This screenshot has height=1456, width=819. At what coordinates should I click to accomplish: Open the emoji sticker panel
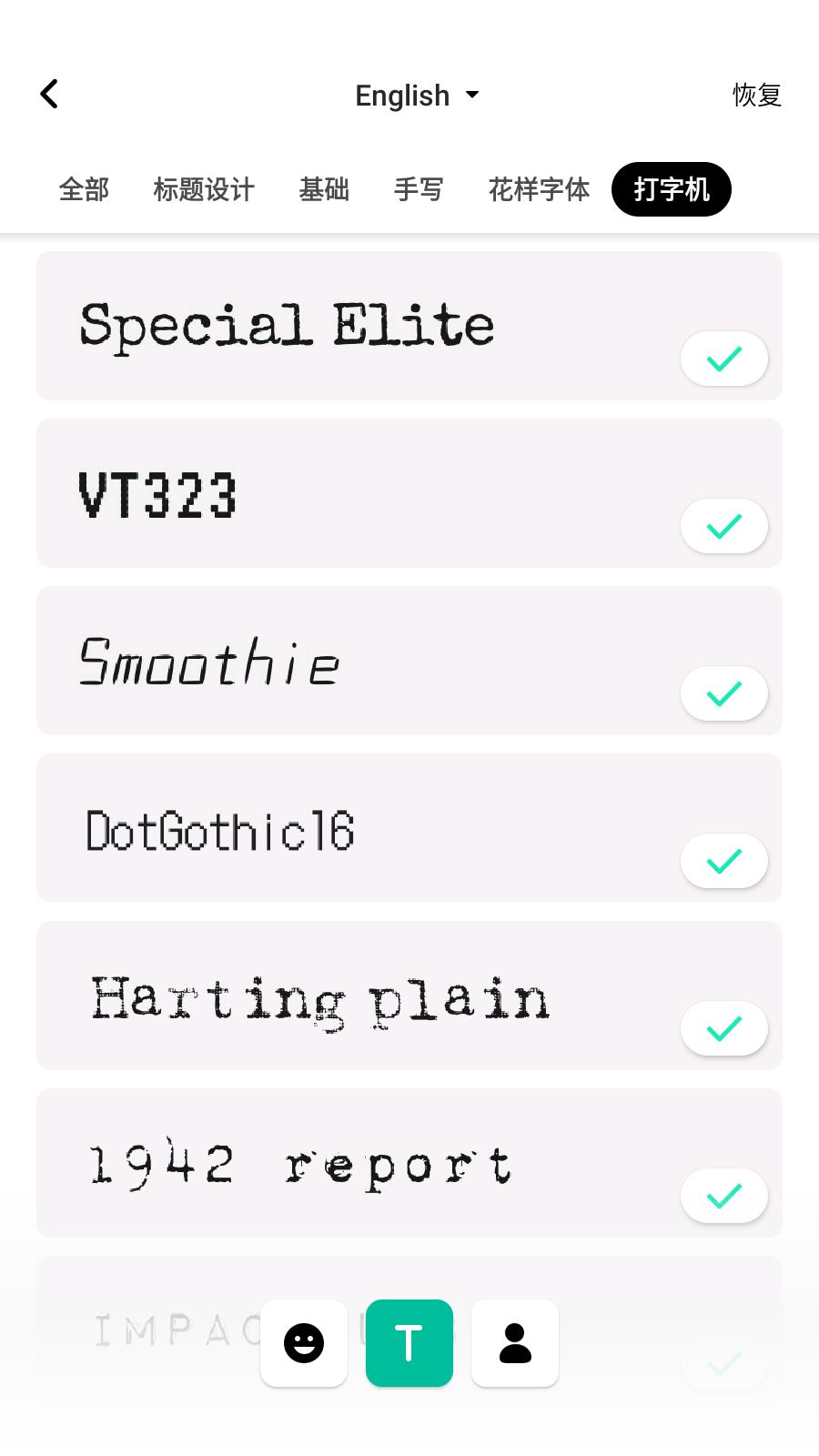click(304, 1342)
